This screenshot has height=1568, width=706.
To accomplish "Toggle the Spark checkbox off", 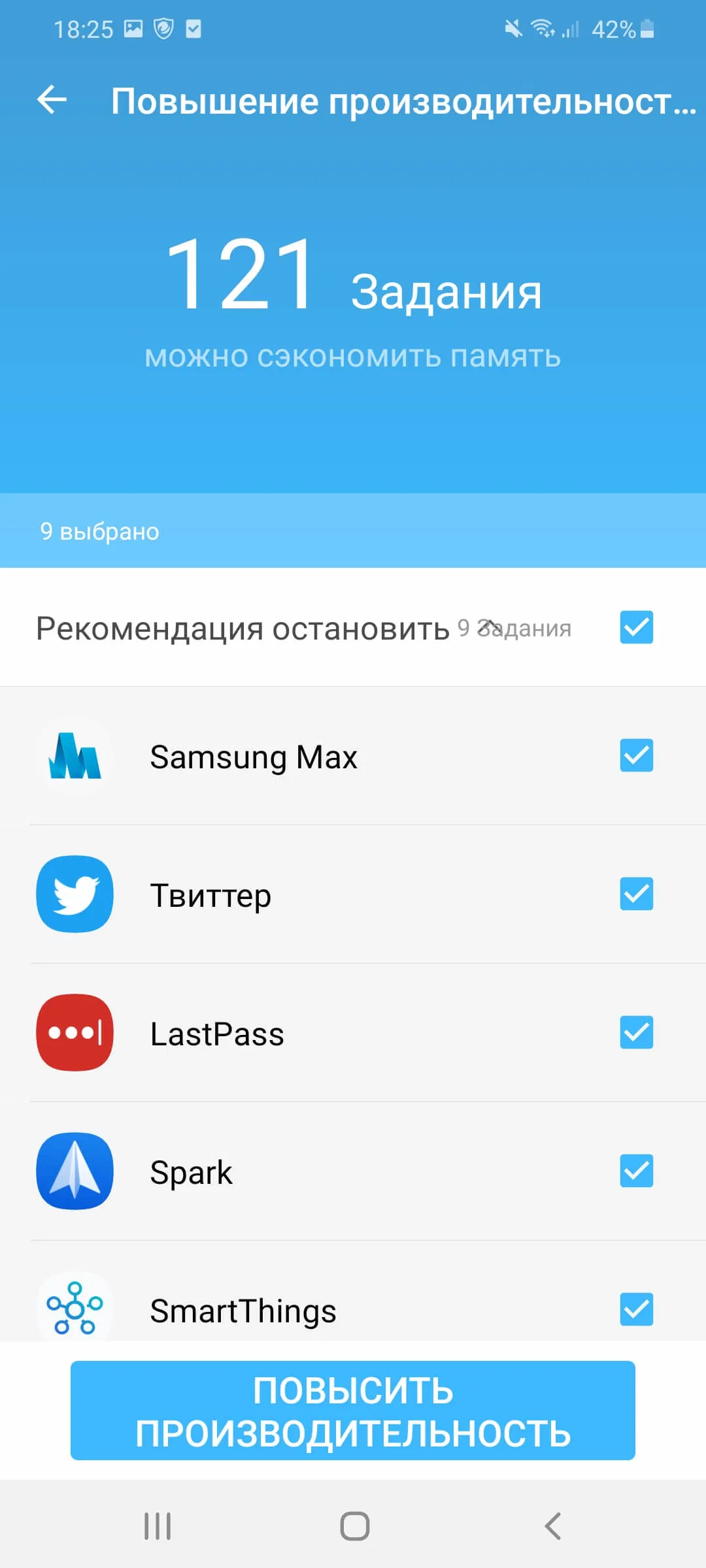I will (636, 1171).
